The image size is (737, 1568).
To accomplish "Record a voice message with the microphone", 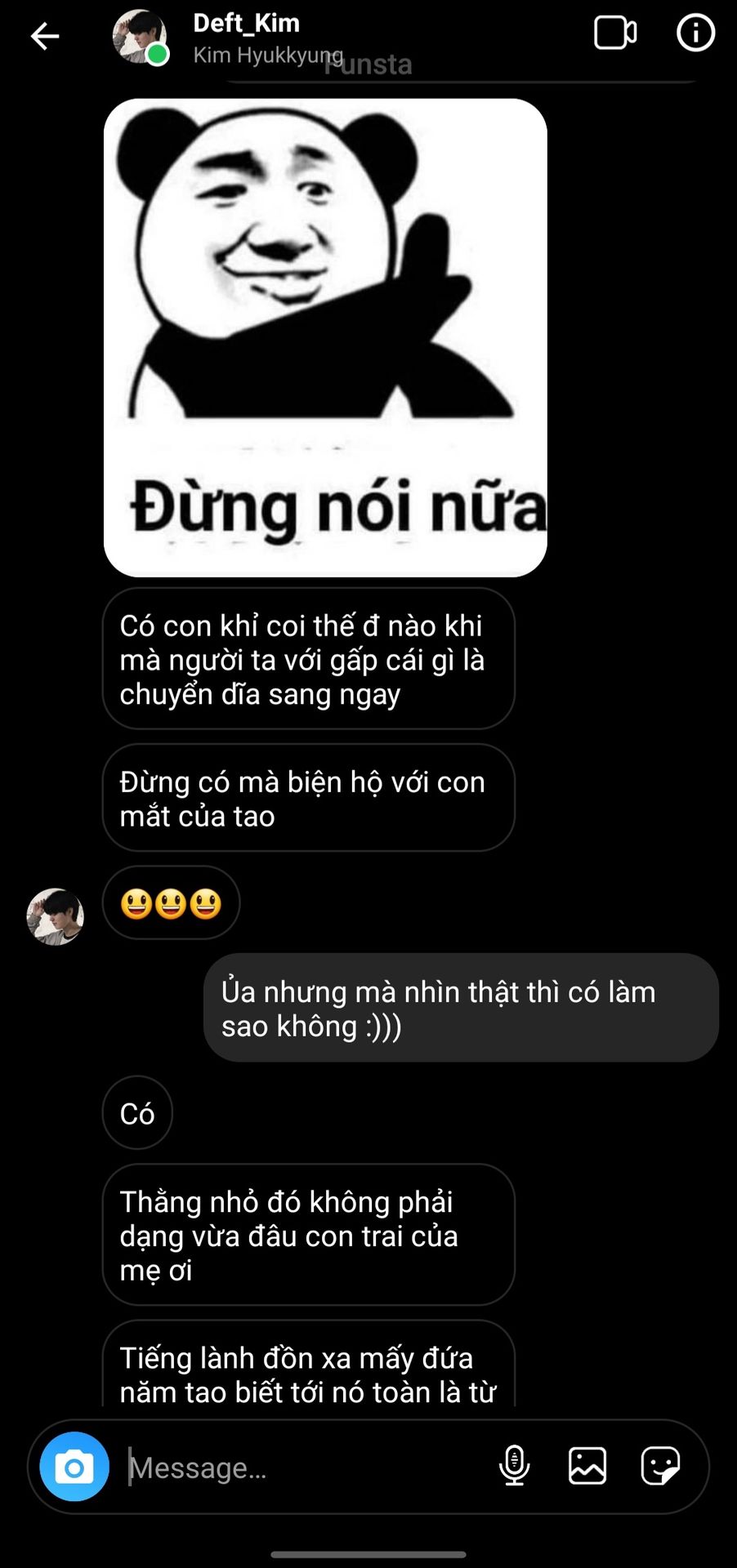I will click(514, 1466).
